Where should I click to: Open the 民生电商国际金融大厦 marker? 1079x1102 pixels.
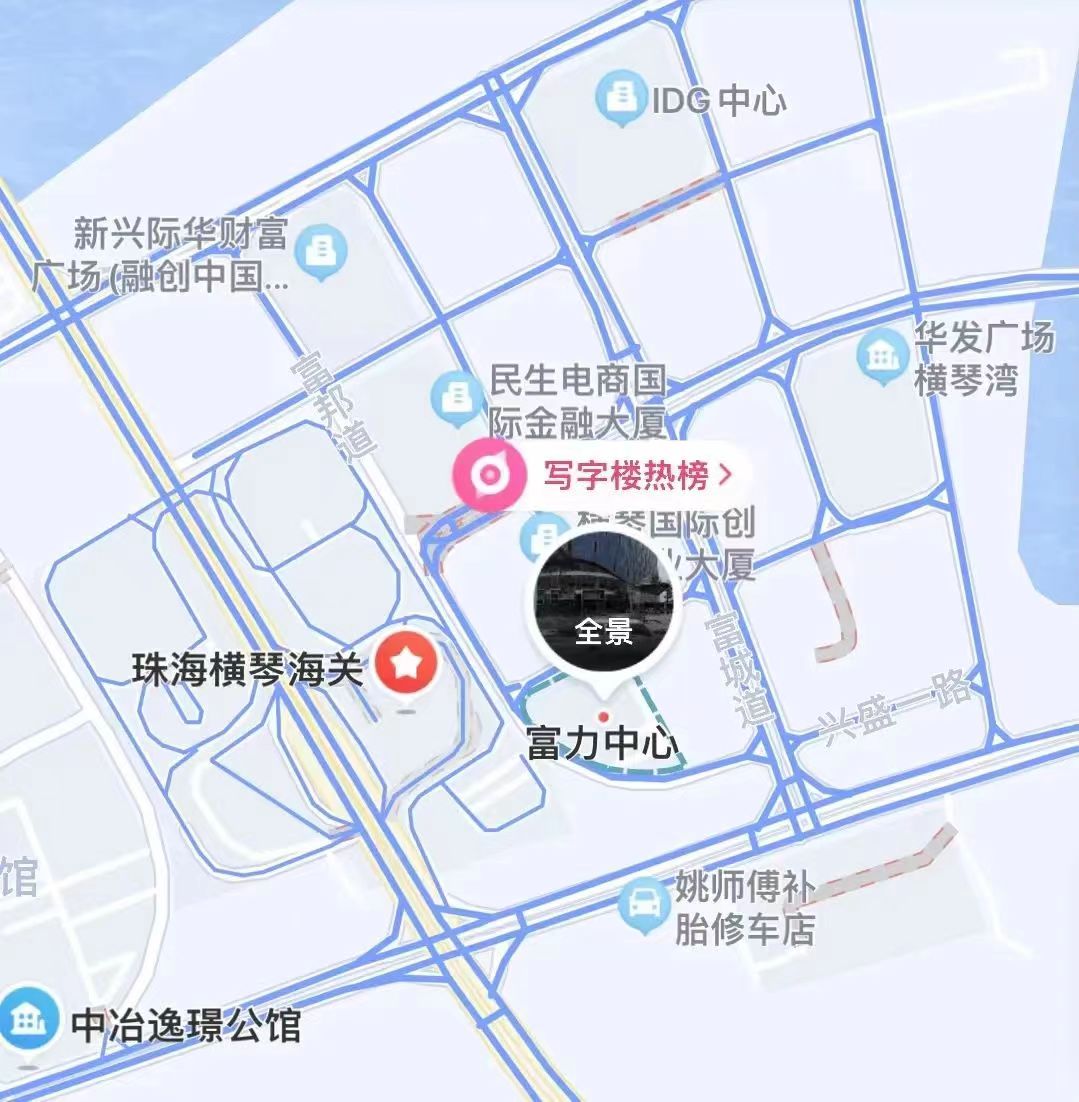click(457, 396)
